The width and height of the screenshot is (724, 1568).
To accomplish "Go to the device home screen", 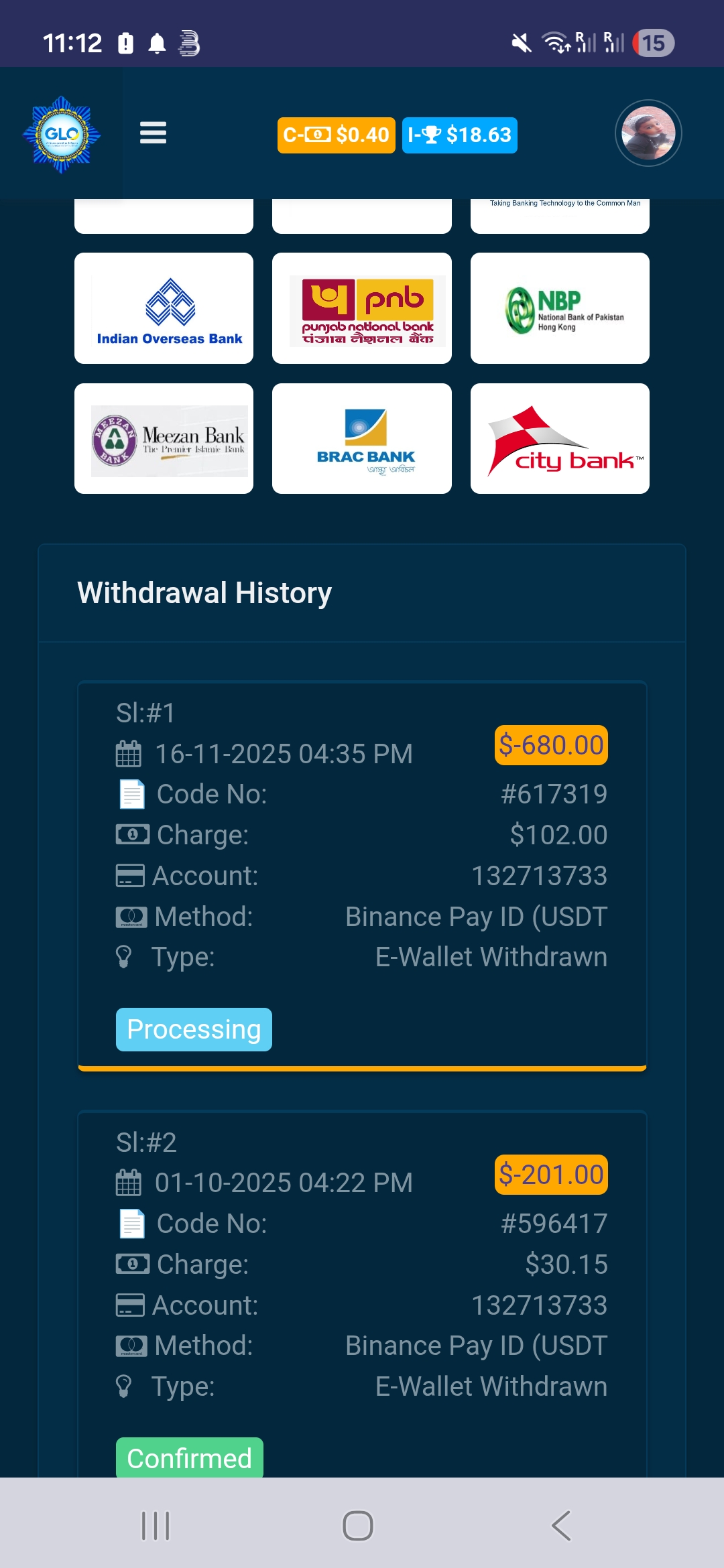I will pos(358,1526).
